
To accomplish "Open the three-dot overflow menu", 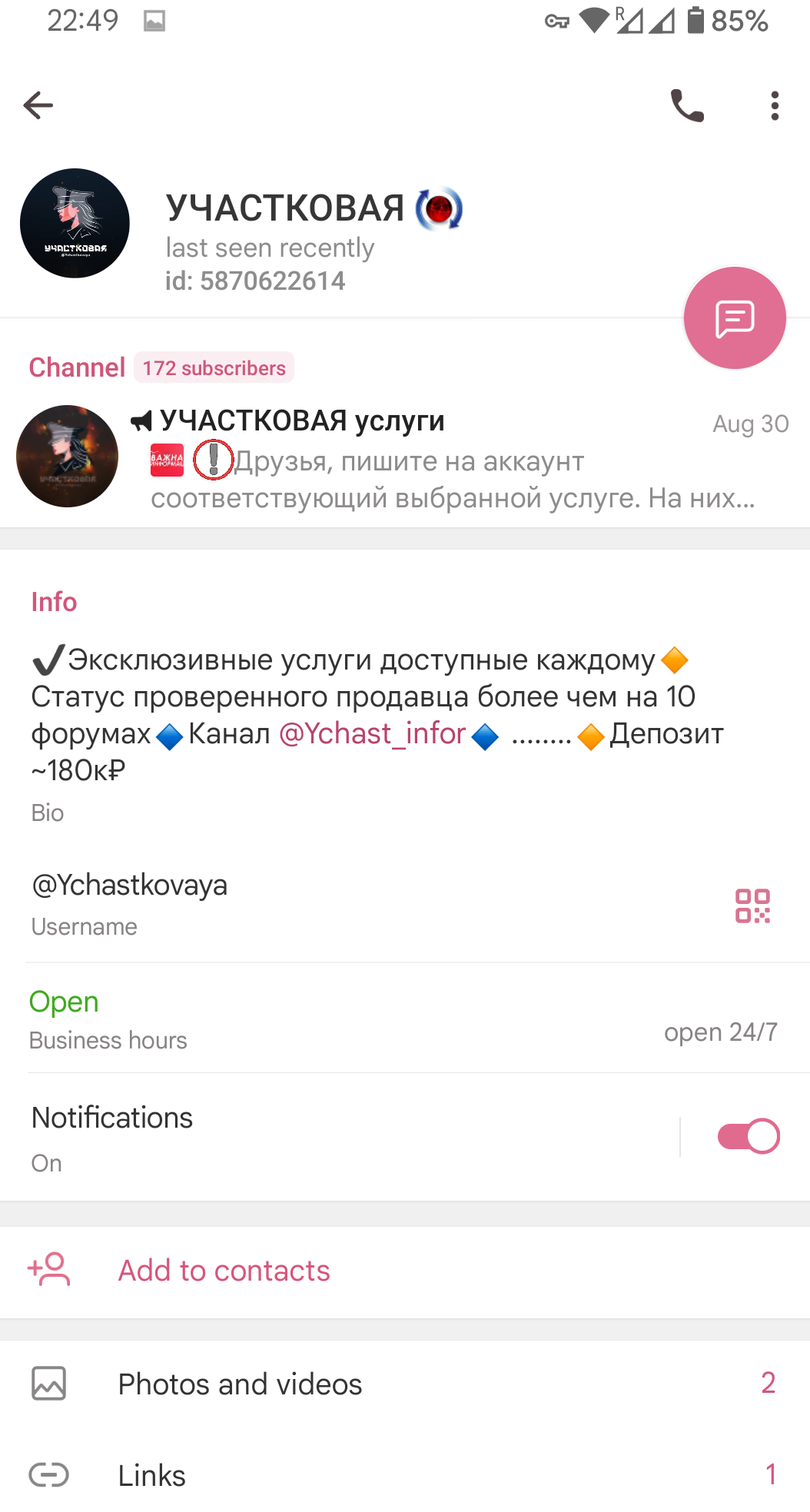I will (775, 106).
